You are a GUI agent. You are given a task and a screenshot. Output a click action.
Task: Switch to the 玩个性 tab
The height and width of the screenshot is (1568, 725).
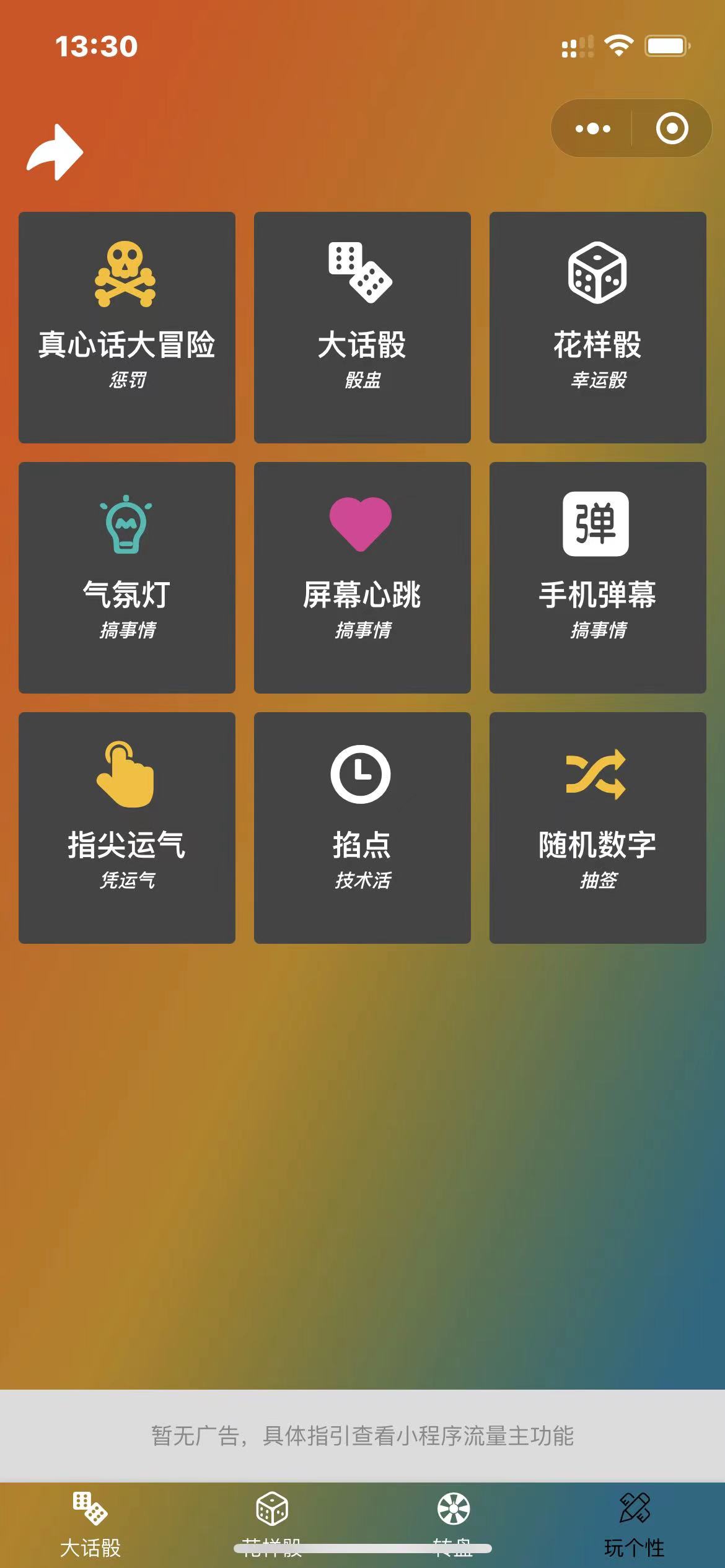click(635, 1524)
